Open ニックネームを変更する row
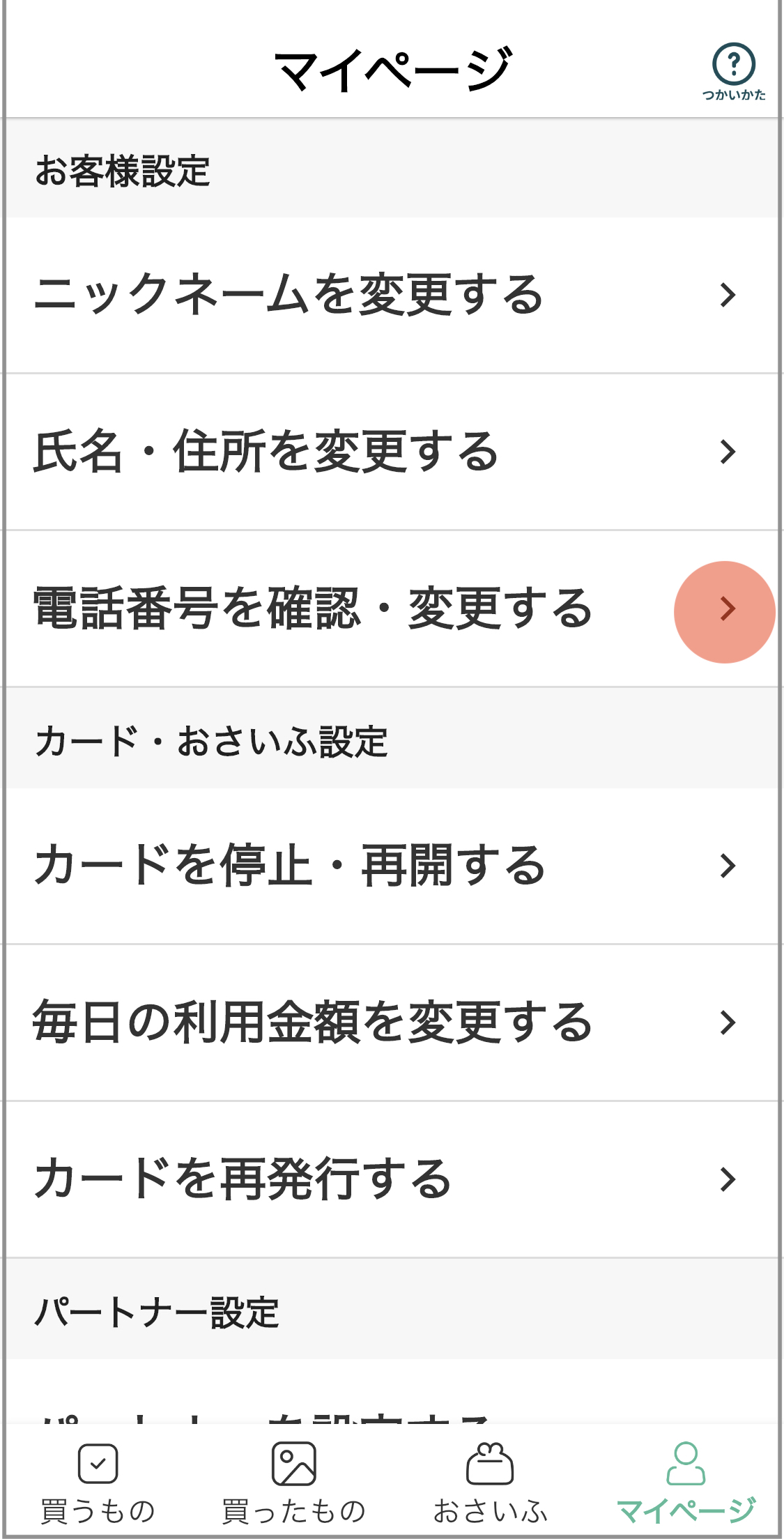Viewport: 784px width, 1539px height. (x=390, y=295)
